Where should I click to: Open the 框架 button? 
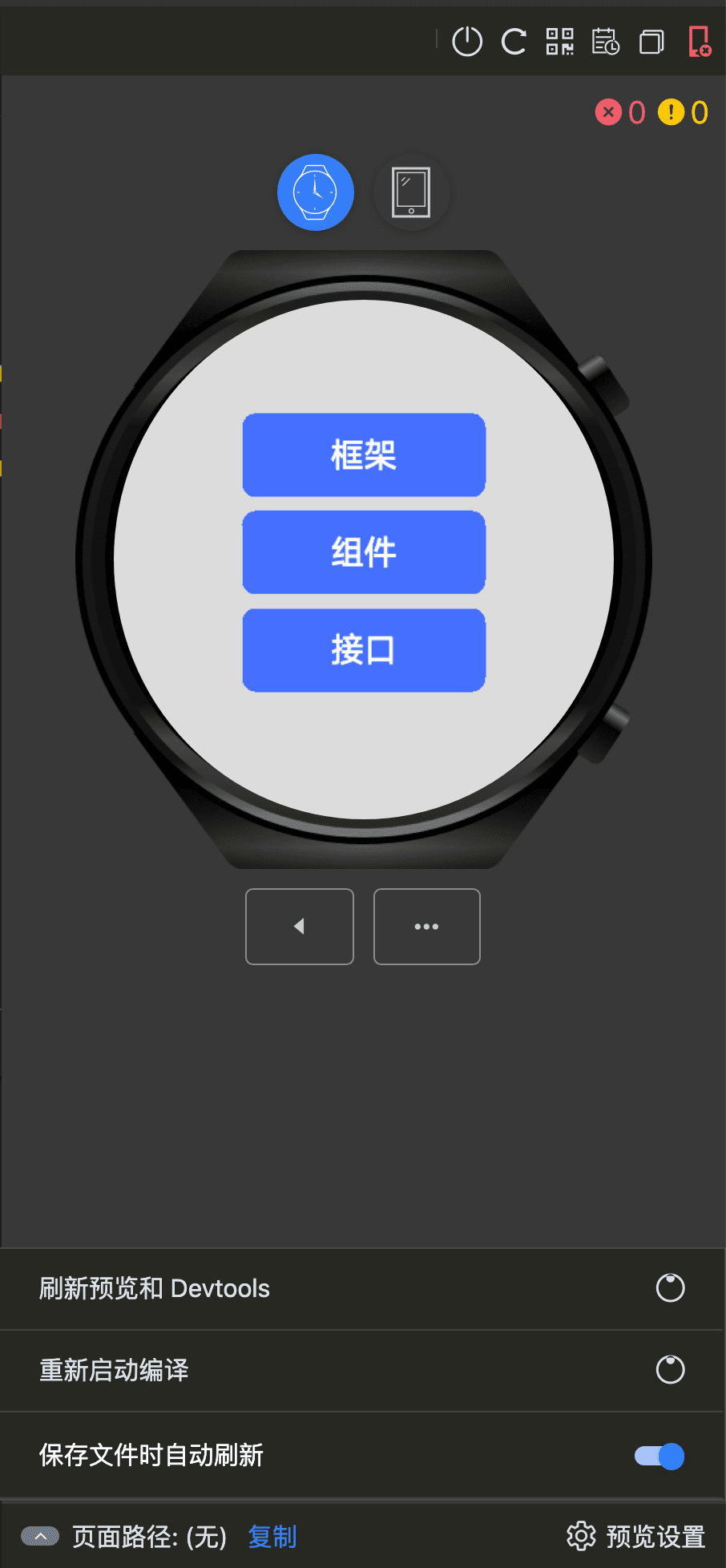tap(364, 455)
